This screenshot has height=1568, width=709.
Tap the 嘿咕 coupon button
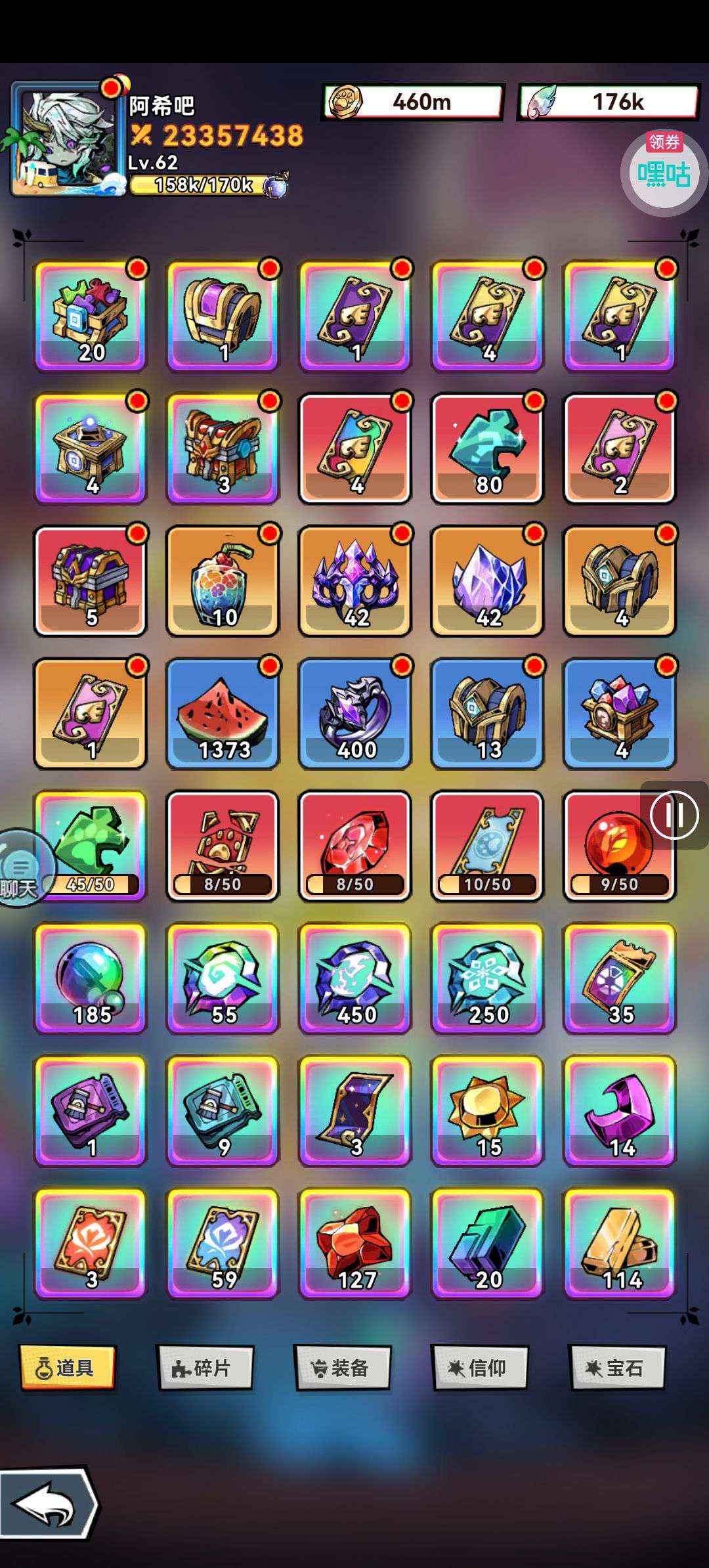point(663,173)
